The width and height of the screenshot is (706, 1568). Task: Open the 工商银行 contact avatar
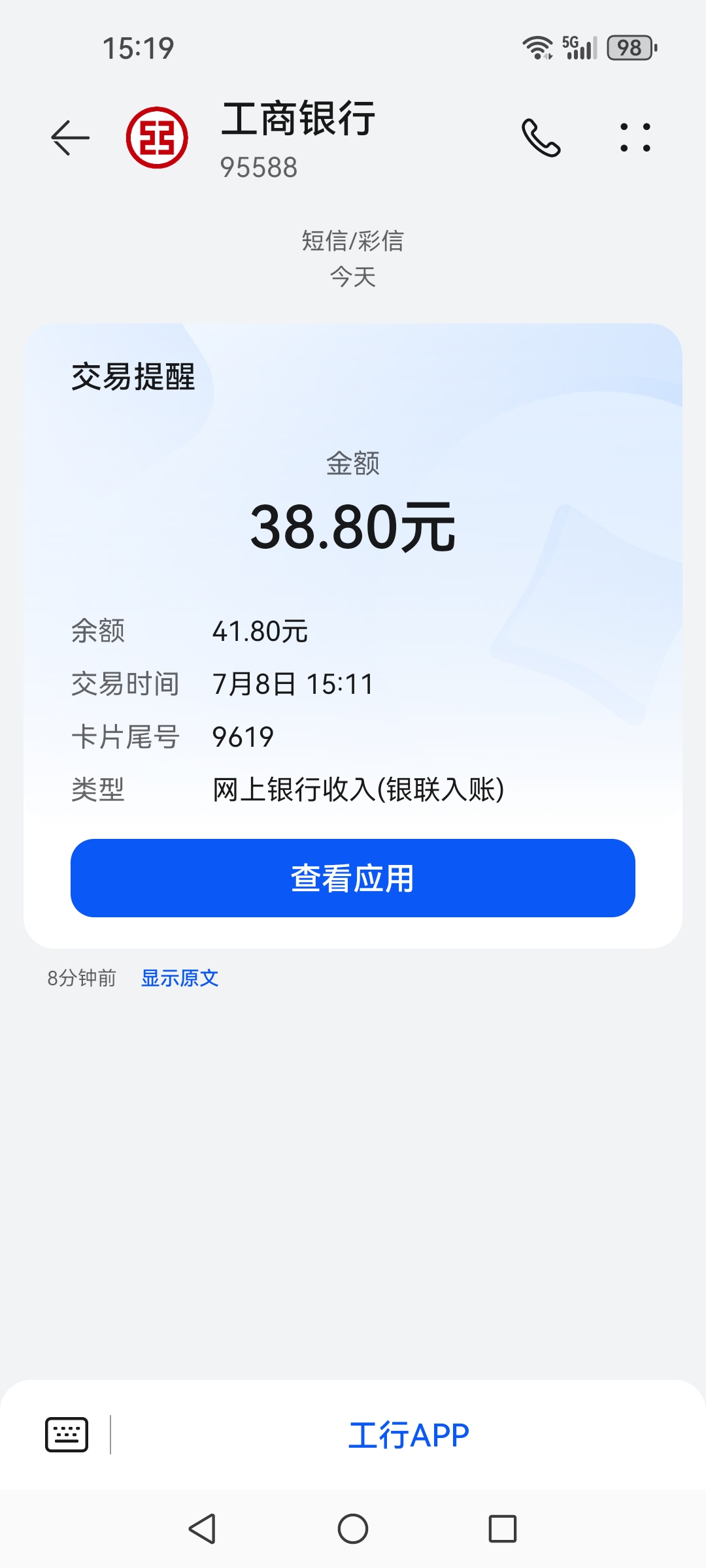[157, 138]
